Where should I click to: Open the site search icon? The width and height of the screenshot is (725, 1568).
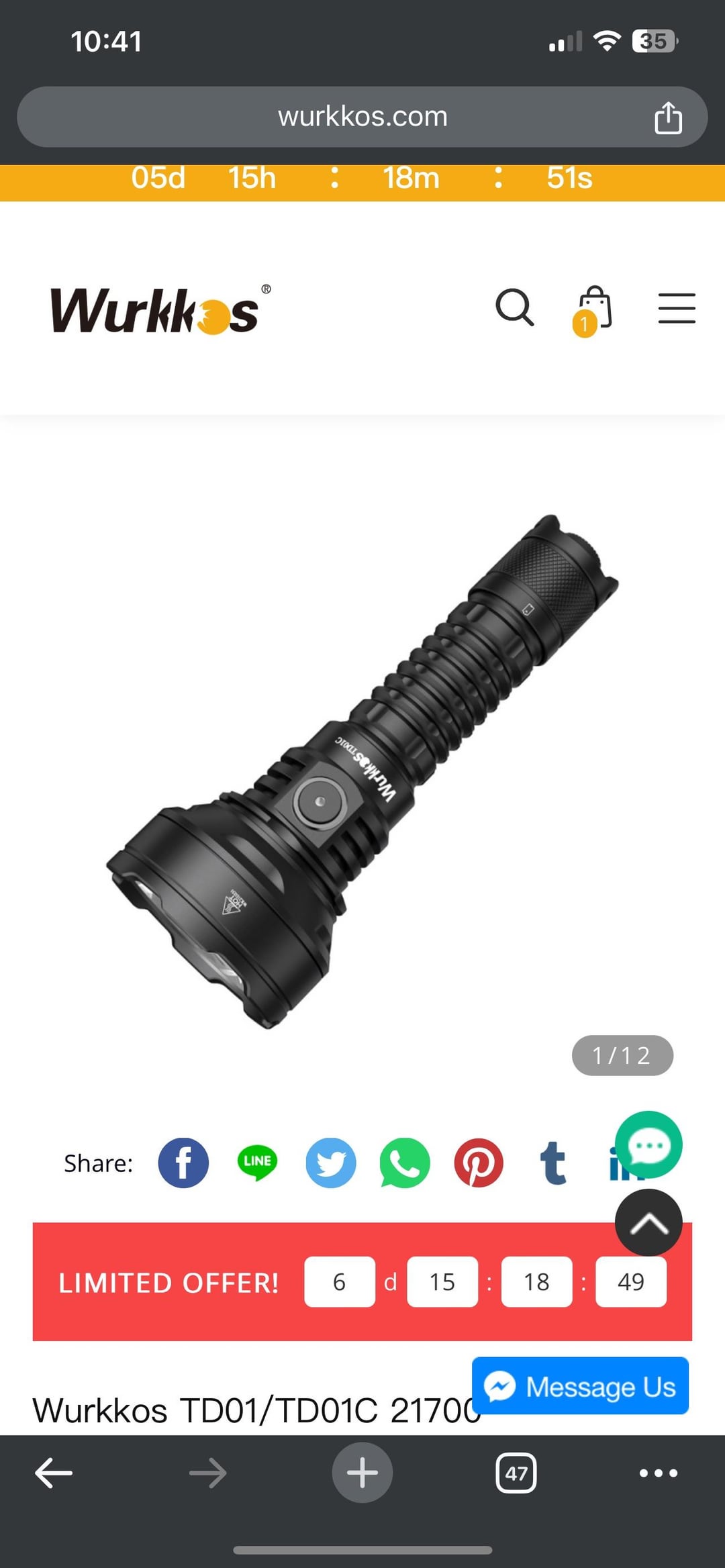coord(515,308)
